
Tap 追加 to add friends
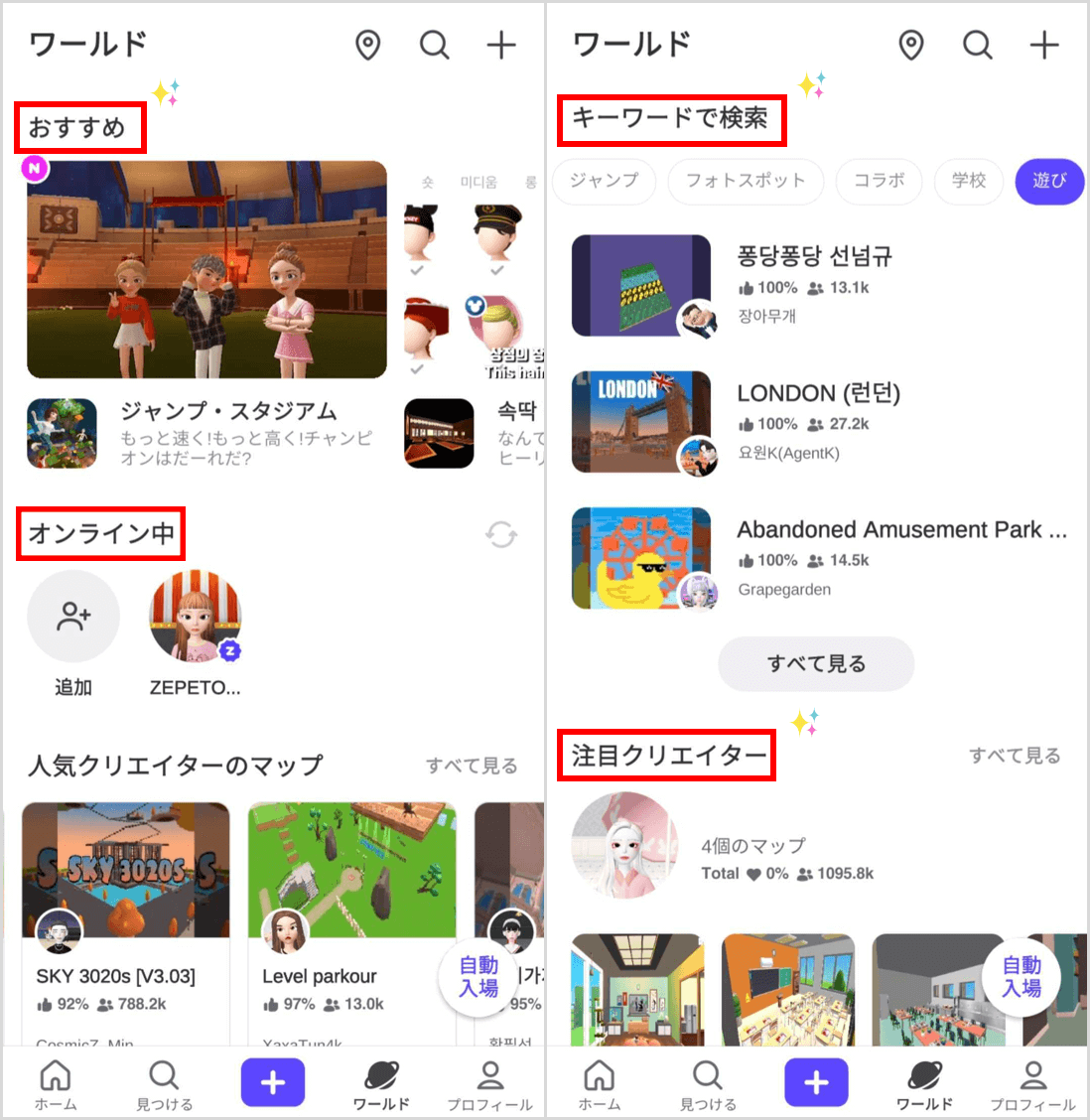[73, 617]
